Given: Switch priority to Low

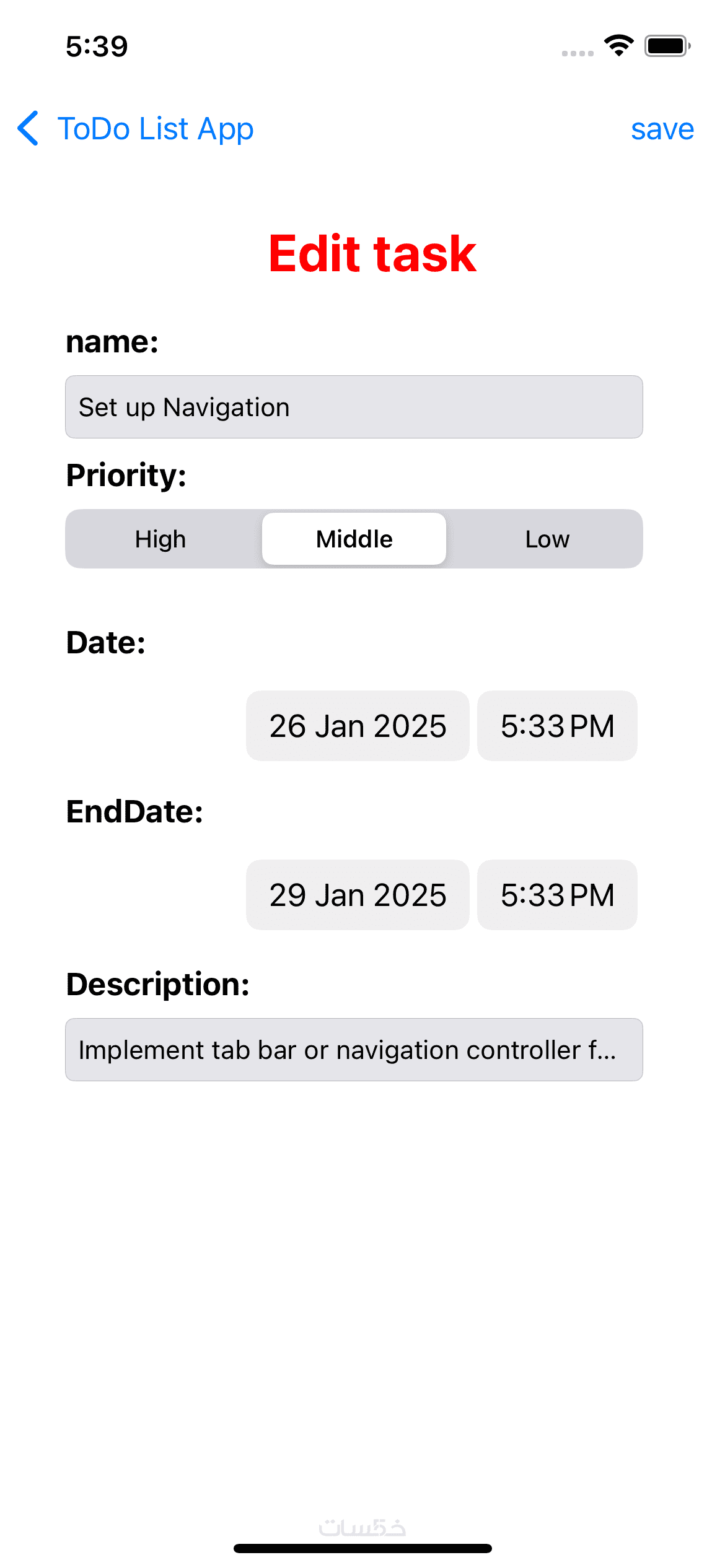Looking at the screenshot, I should click(x=547, y=539).
